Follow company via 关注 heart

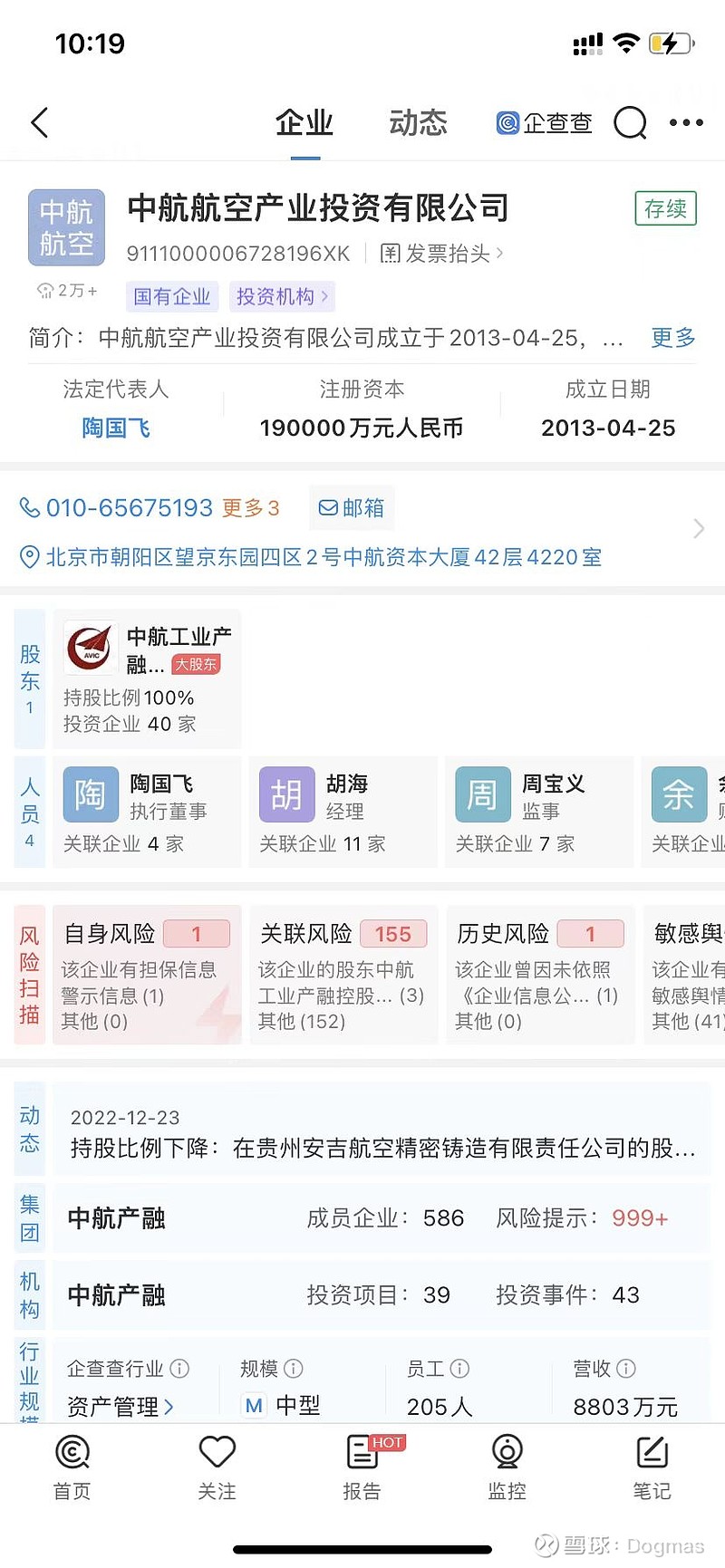tap(217, 1467)
